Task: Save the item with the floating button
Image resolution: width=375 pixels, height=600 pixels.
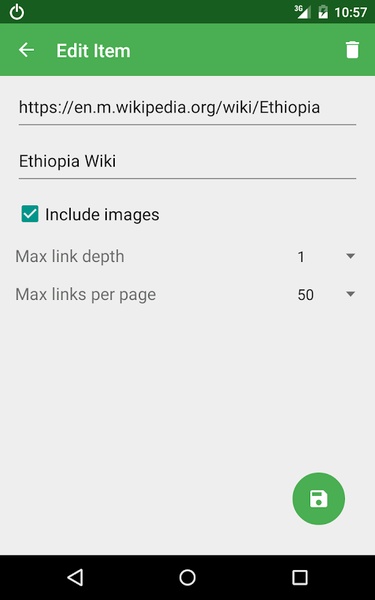Action: pyautogui.click(x=318, y=499)
